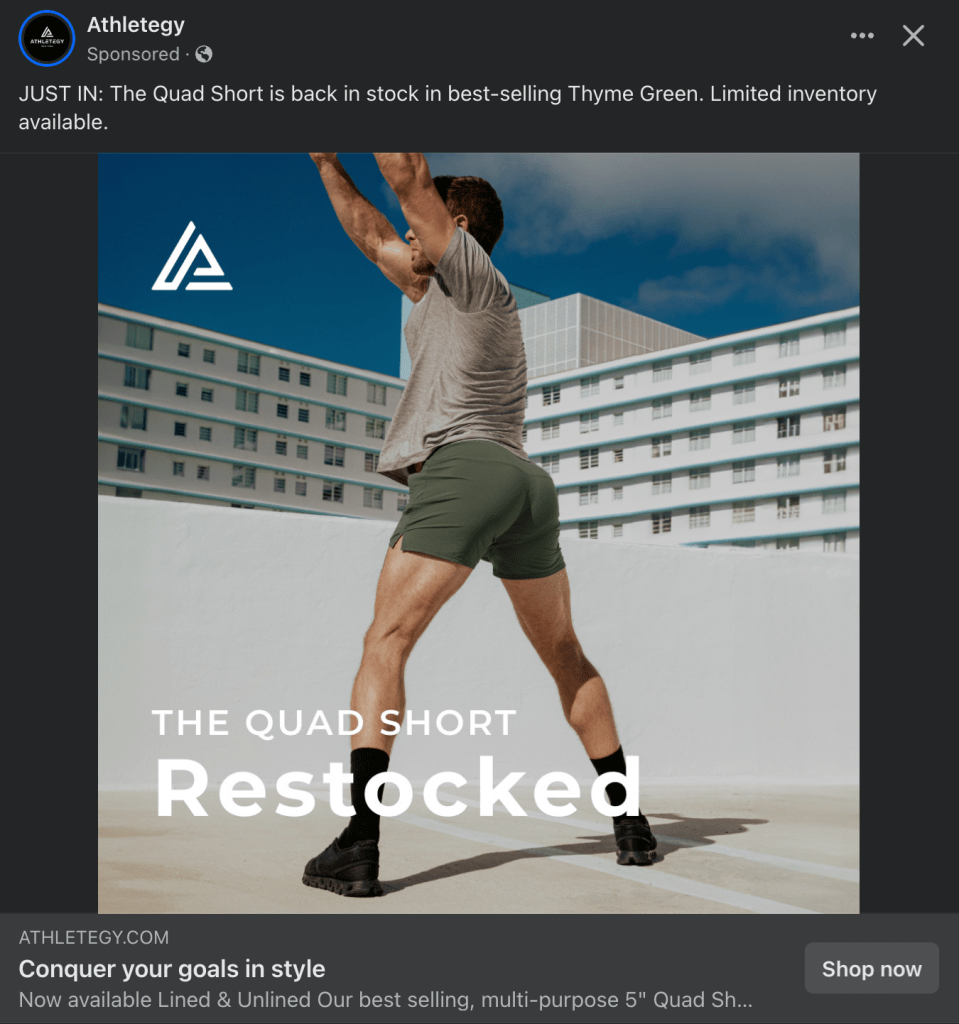959x1024 pixels.
Task: Open the Athletegy profile picture
Action: (x=46, y=38)
